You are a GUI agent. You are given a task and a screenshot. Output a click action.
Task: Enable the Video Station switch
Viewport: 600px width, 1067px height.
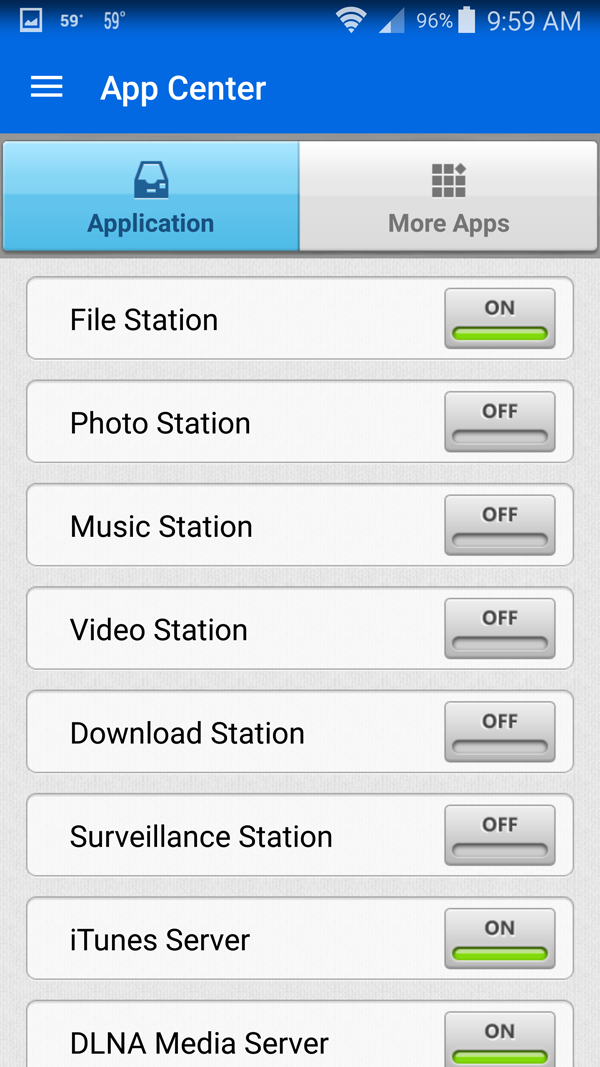(499, 629)
